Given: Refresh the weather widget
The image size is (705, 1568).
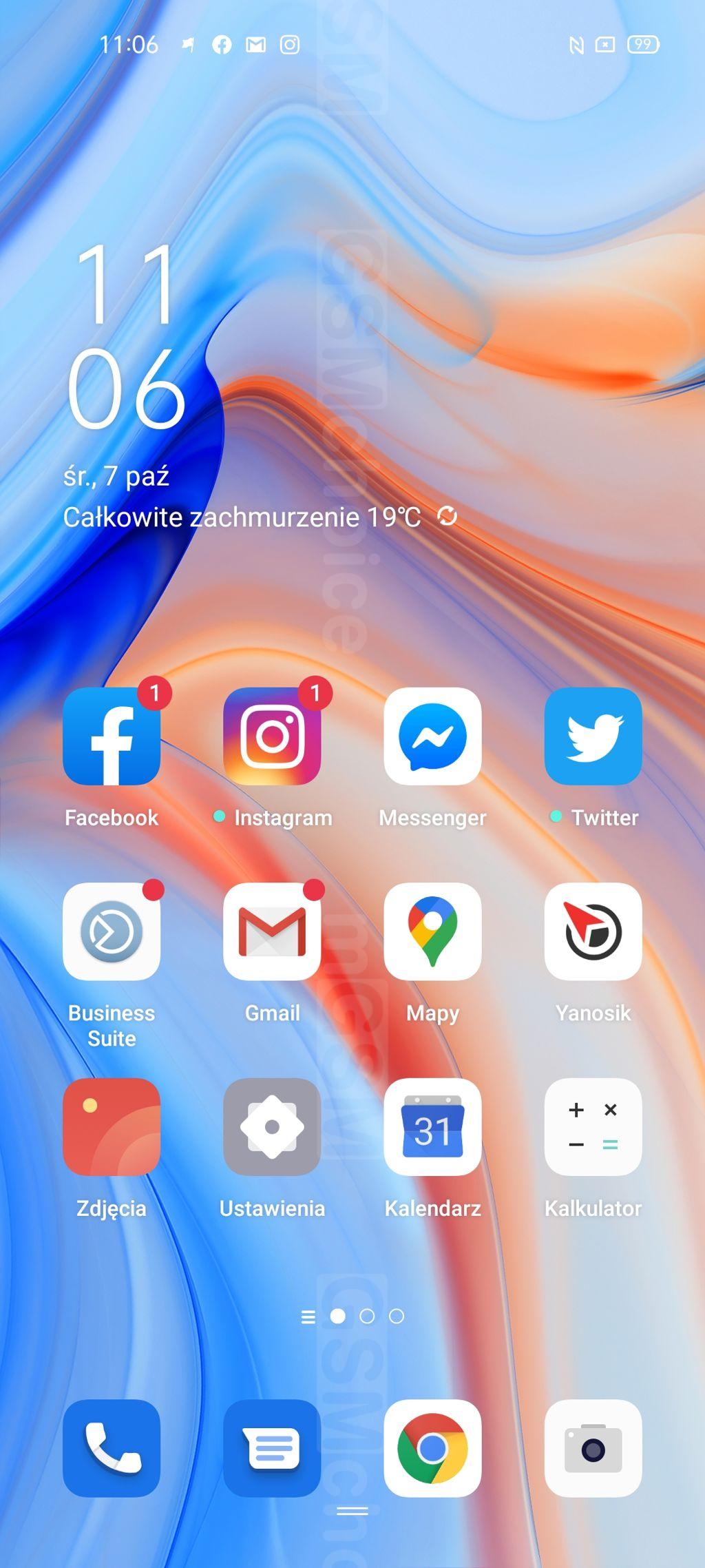Looking at the screenshot, I should click(x=448, y=516).
